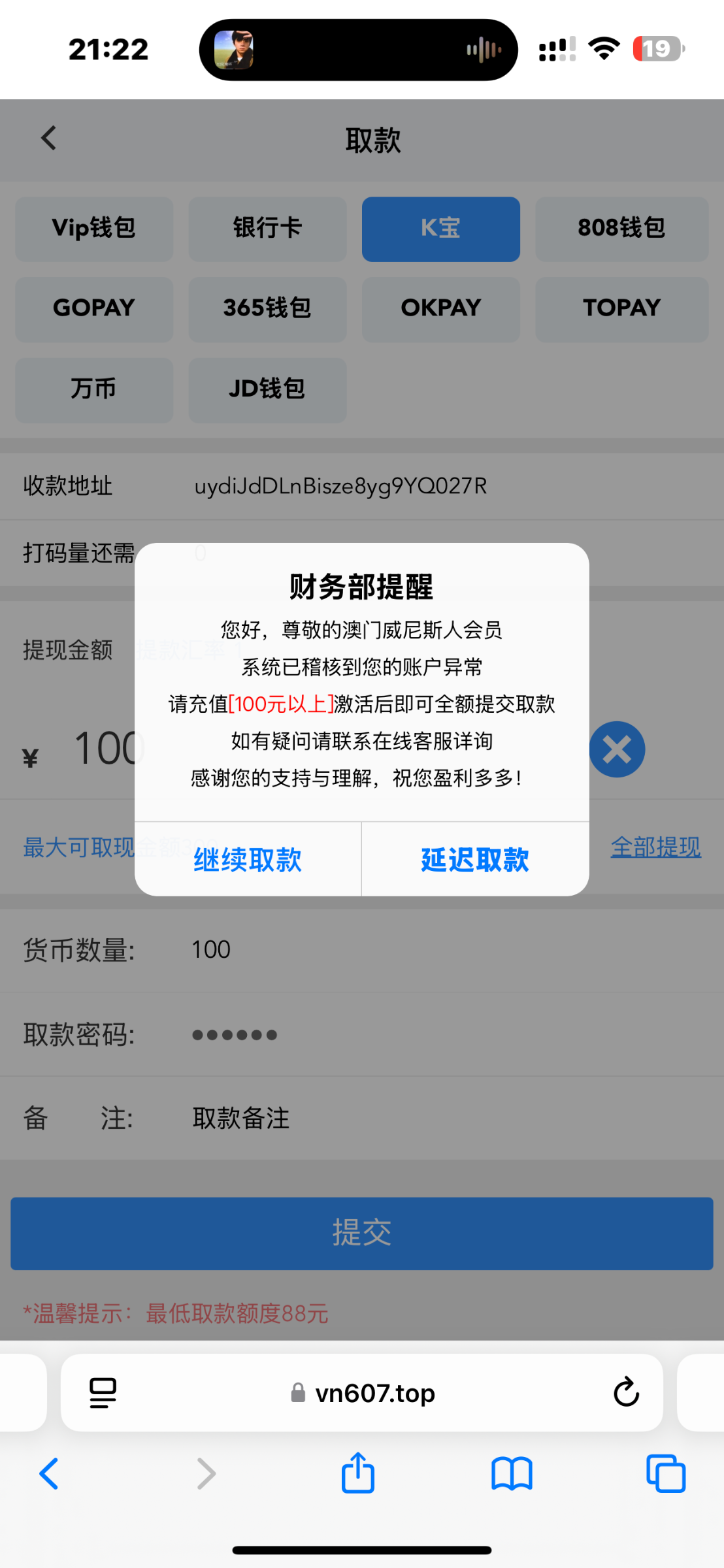This screenshot has width=724, height=1568.
Task: Tap the 全部提现 link
Action: (655, 847)
